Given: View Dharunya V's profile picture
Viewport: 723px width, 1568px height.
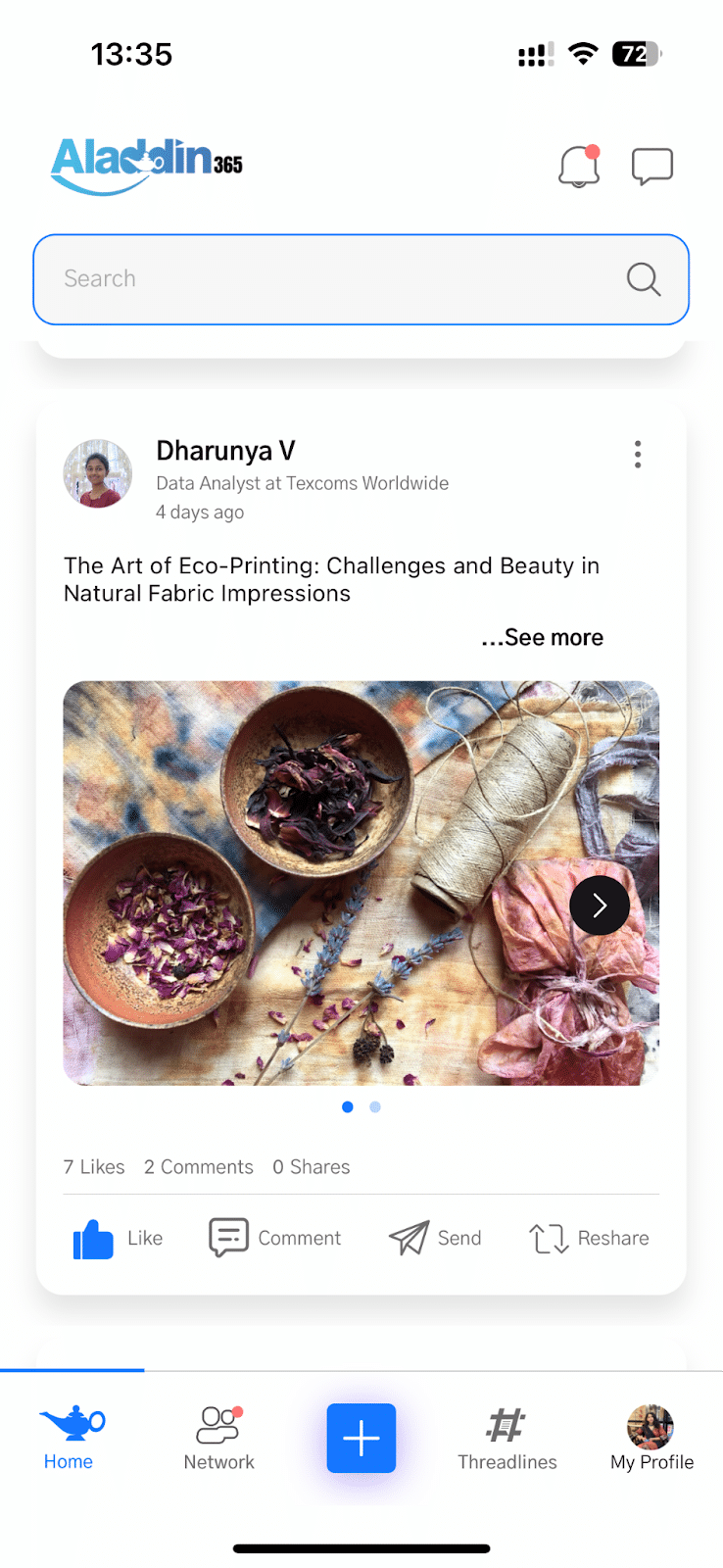Looking at the screenshot, I should click(98, 473).
